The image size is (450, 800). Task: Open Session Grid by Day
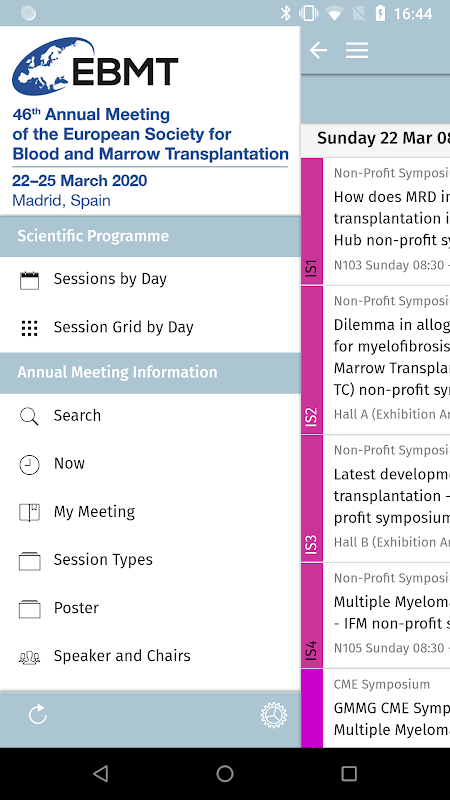tap(150, 328)
